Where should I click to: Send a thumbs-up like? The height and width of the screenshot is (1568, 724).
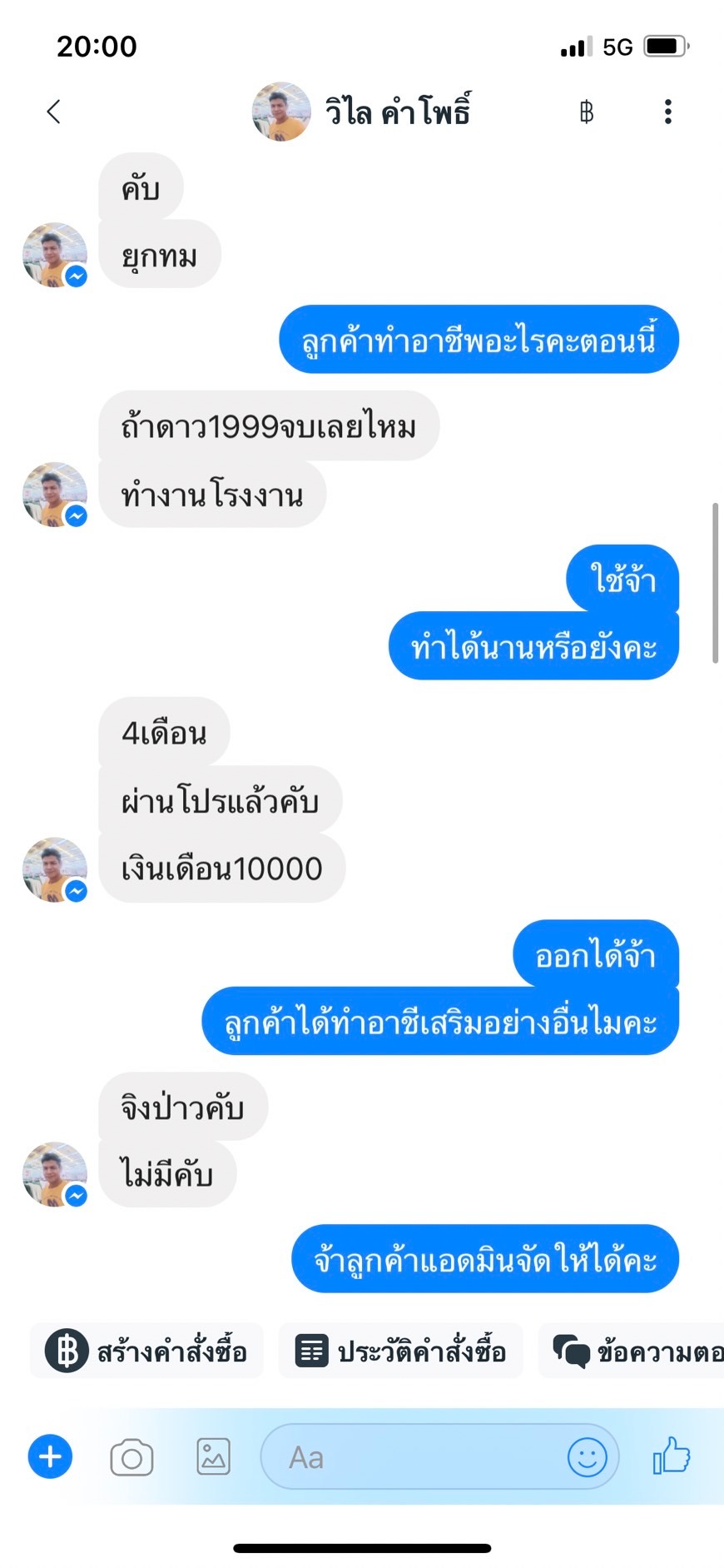click(672, 1456)
